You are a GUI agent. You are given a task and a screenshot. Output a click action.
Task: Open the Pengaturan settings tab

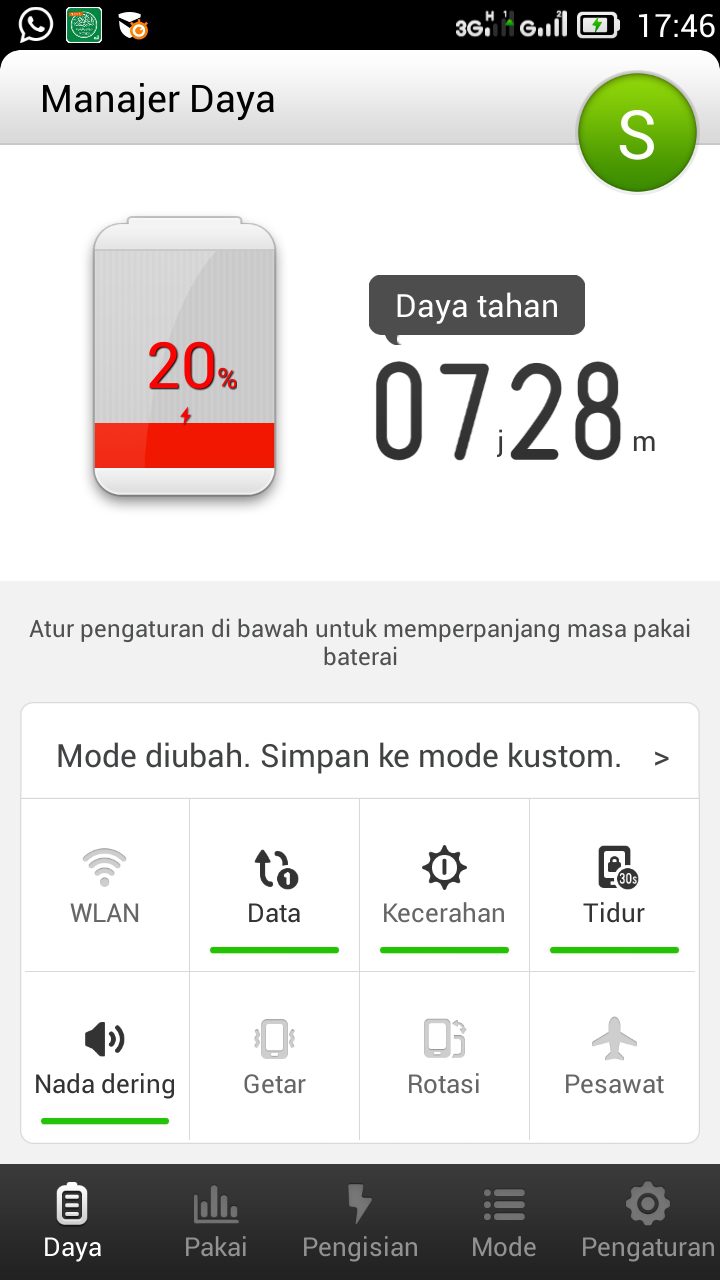coord(648,1221)
